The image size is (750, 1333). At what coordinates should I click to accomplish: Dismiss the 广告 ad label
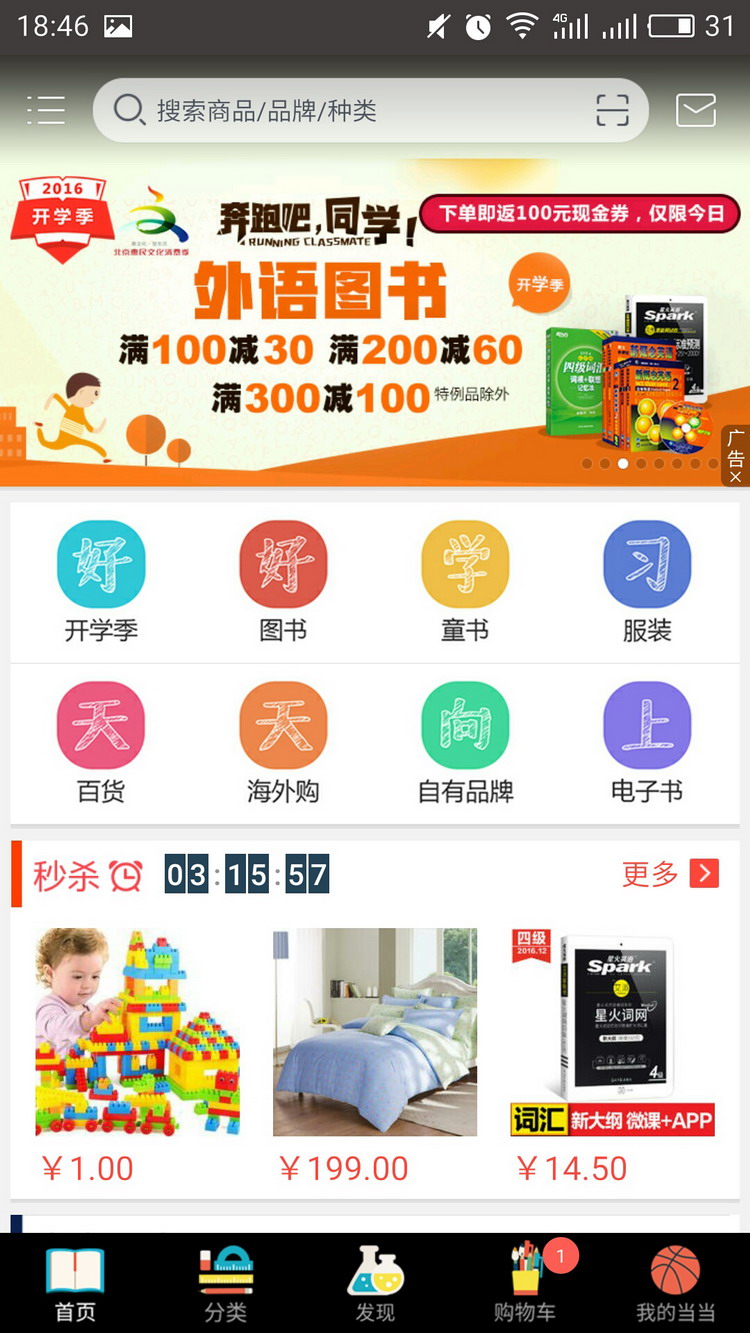pyautogui.click(x=736, y=476)
